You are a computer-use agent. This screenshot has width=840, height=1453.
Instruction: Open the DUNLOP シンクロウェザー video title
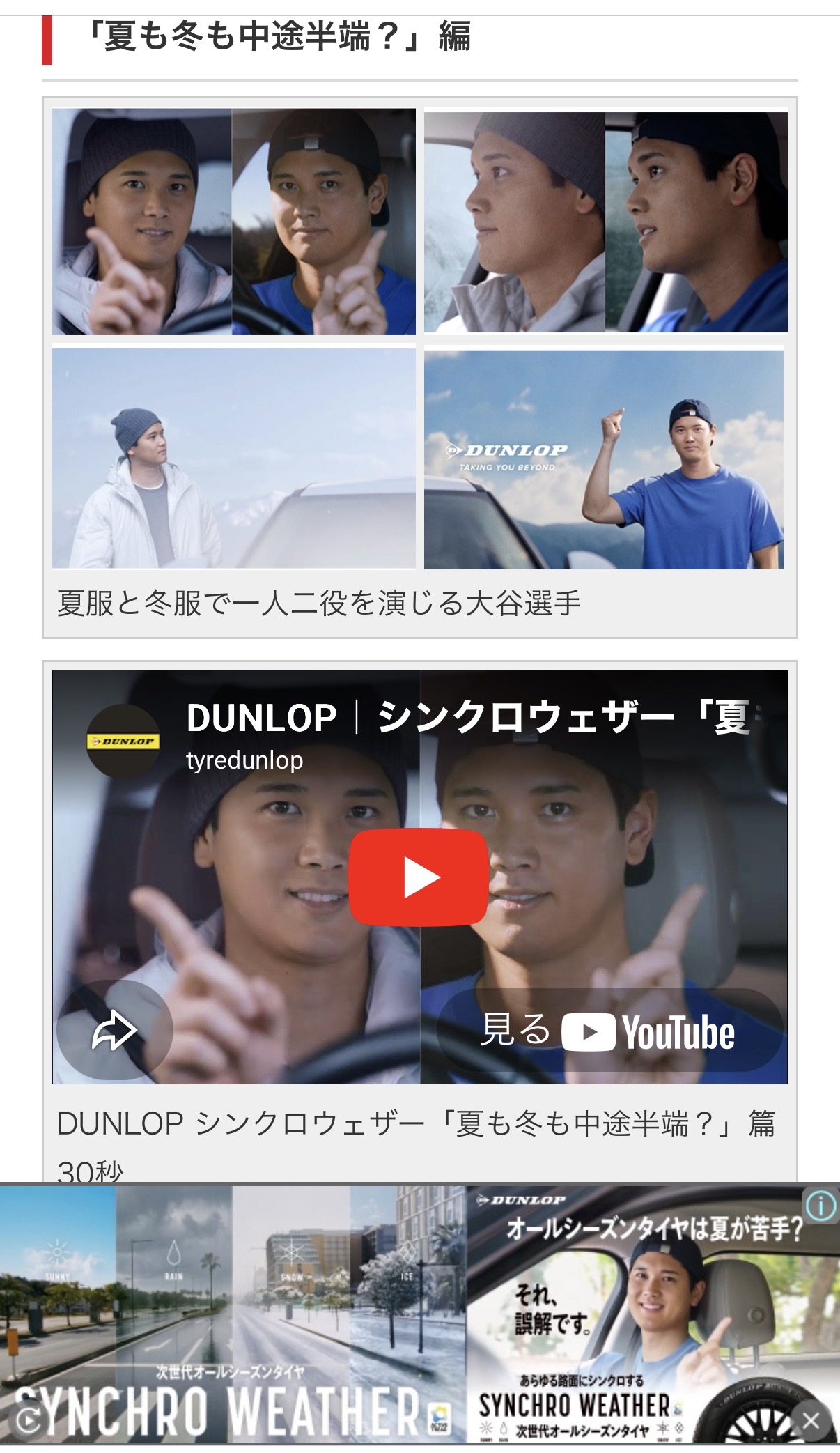pyautogui.click(x=467, y=718)
